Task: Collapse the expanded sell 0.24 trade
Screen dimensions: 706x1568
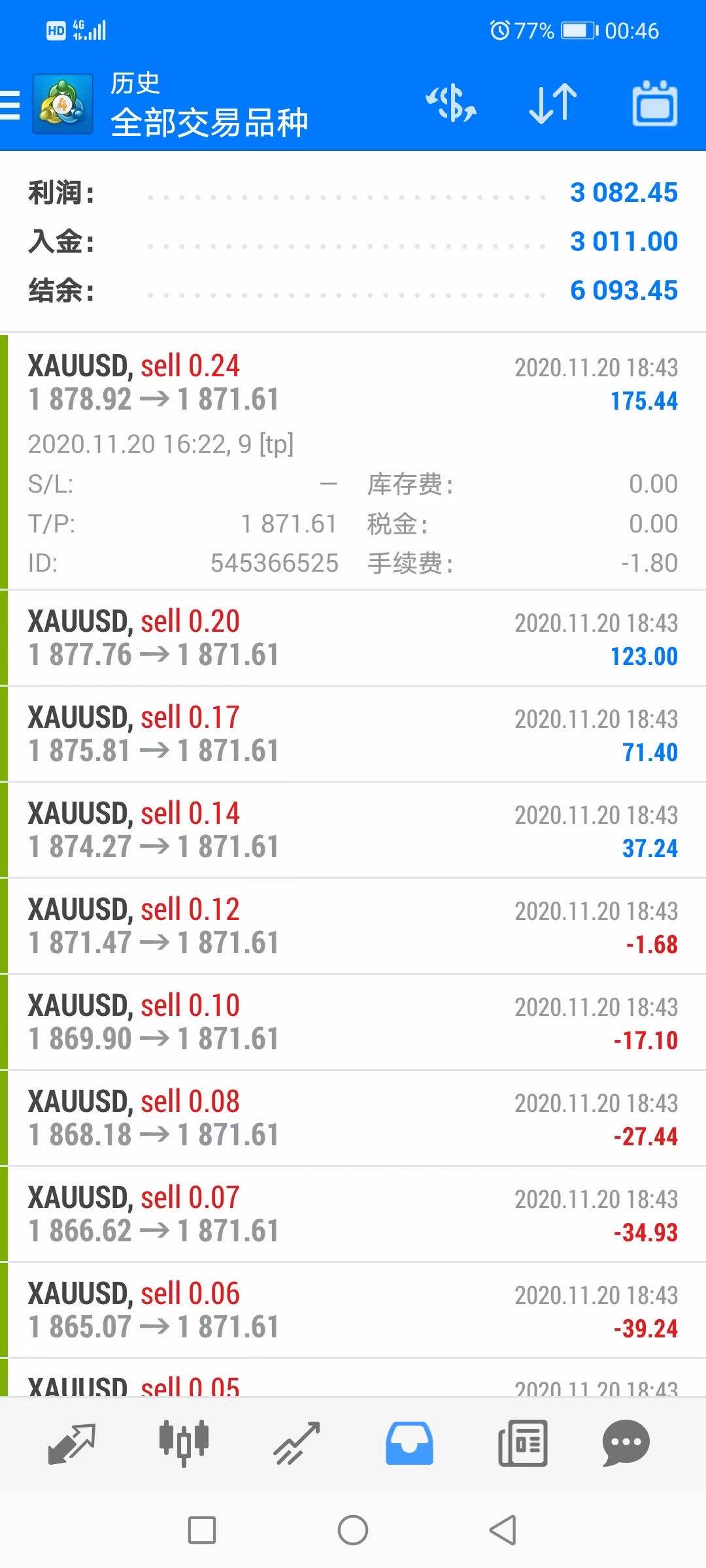Action: [x=353, y=462]
